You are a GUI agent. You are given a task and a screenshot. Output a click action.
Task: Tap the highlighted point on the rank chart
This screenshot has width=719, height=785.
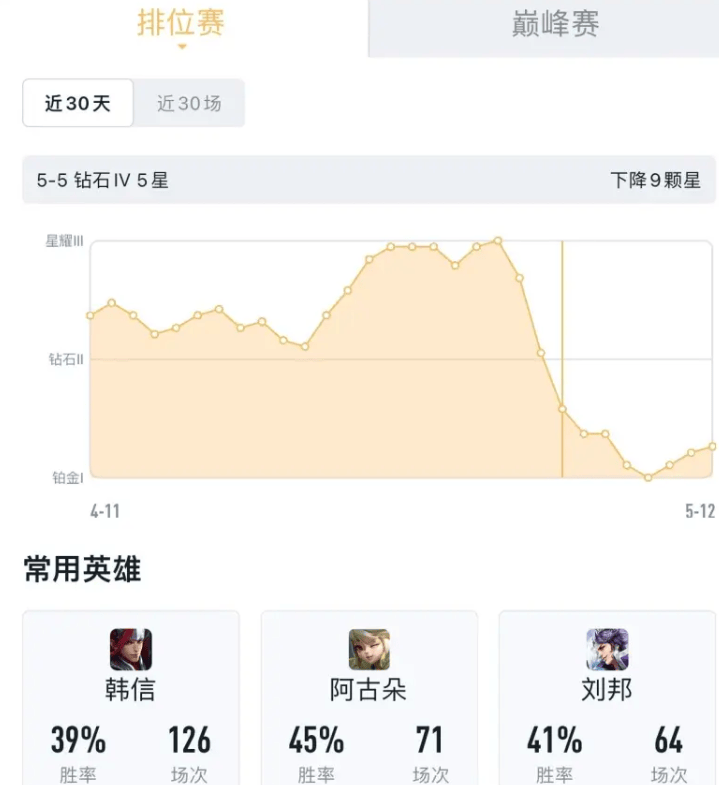click(562, 409)
